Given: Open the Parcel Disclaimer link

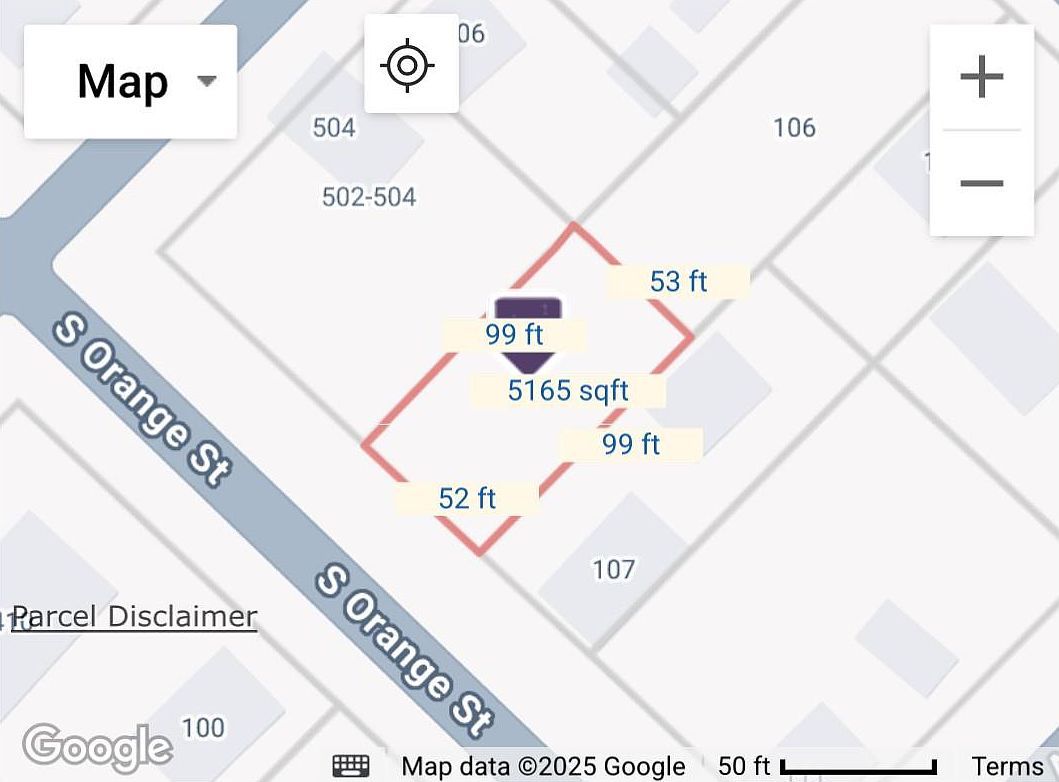Looking at the screenshot, I should click(x=134, y=617).
